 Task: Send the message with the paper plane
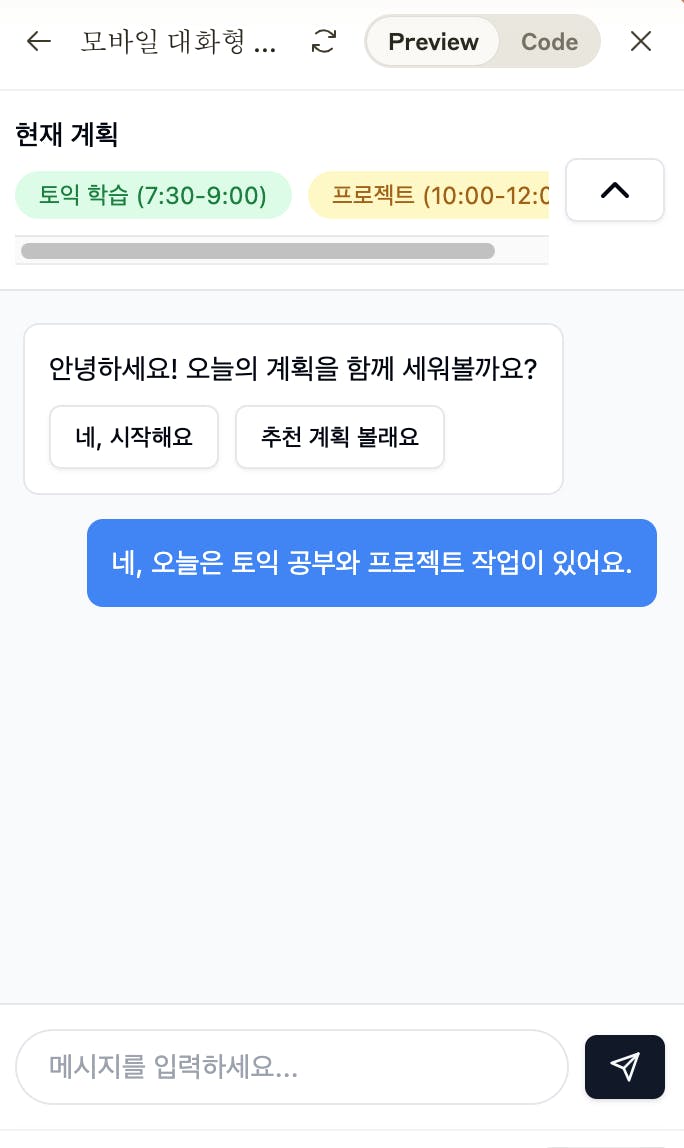click(625, 1067)
